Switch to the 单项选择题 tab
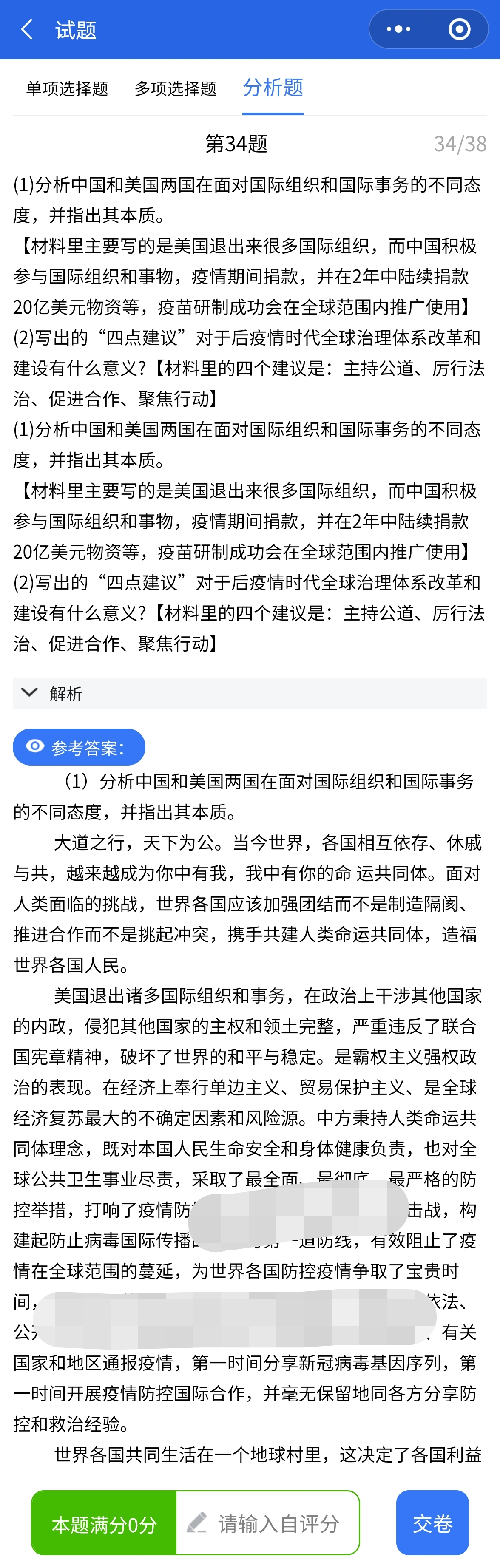This screenshot has width=500, height=1568. pos(67,89)
